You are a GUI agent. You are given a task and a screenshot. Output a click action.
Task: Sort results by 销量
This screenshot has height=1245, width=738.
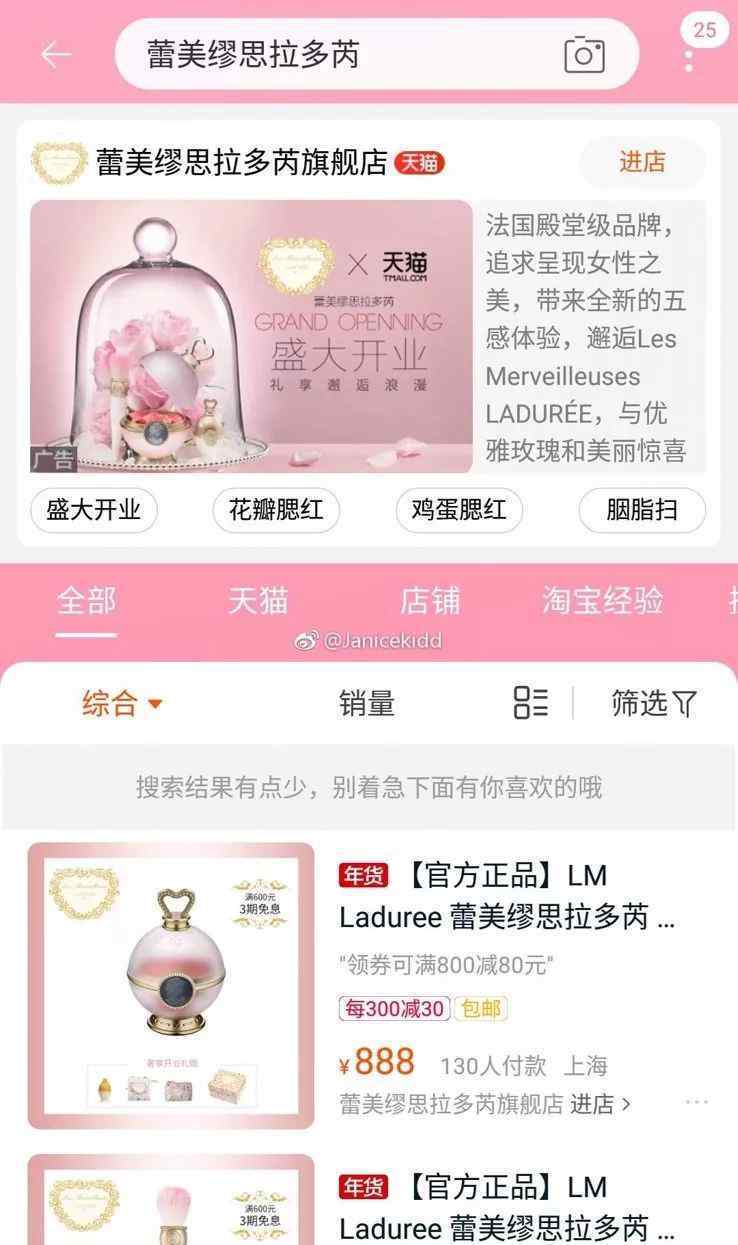pyautogui.click(x=367, y=703)
